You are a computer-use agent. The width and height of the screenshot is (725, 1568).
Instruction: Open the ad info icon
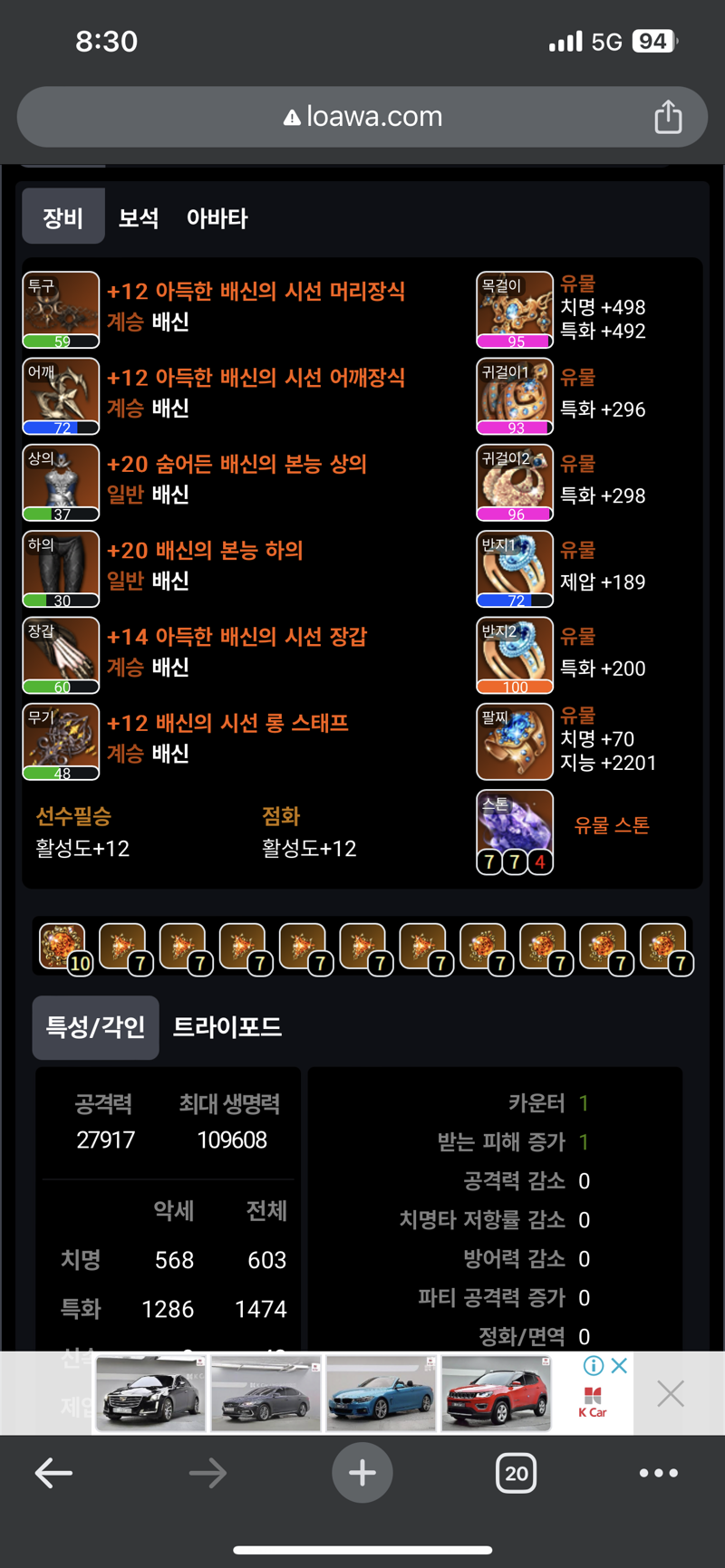594,1365
